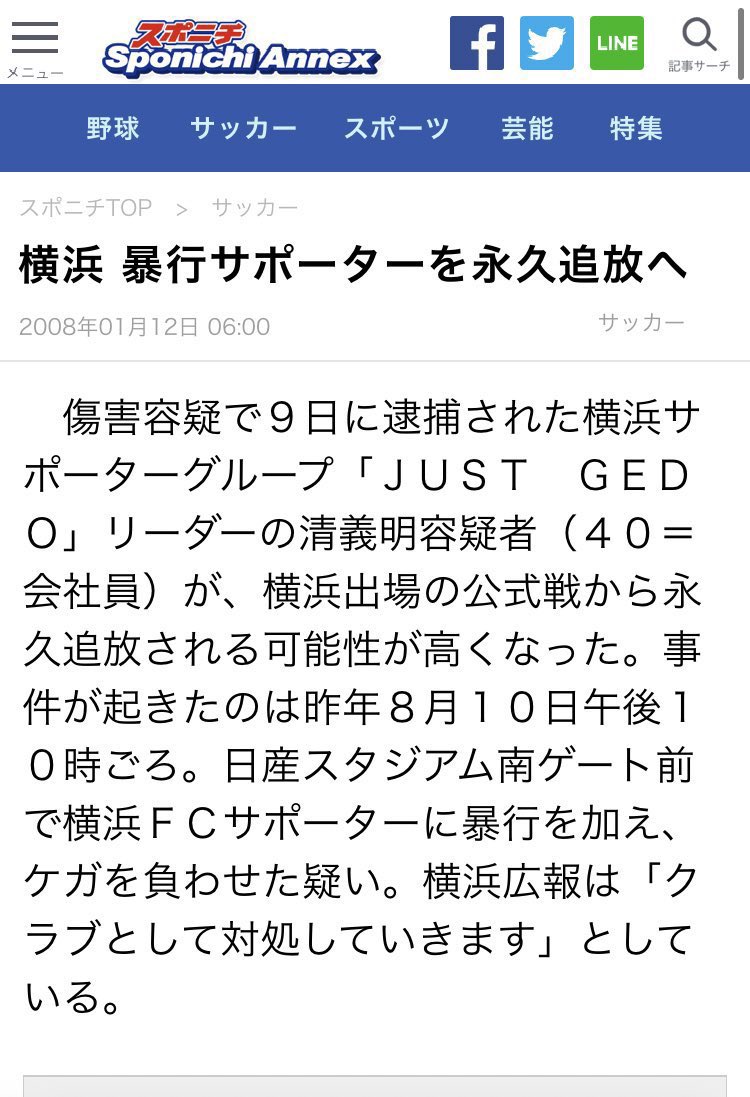Switch to the 芸能 section
Viewport: 750px width, 1097px height.
[527, 128]
